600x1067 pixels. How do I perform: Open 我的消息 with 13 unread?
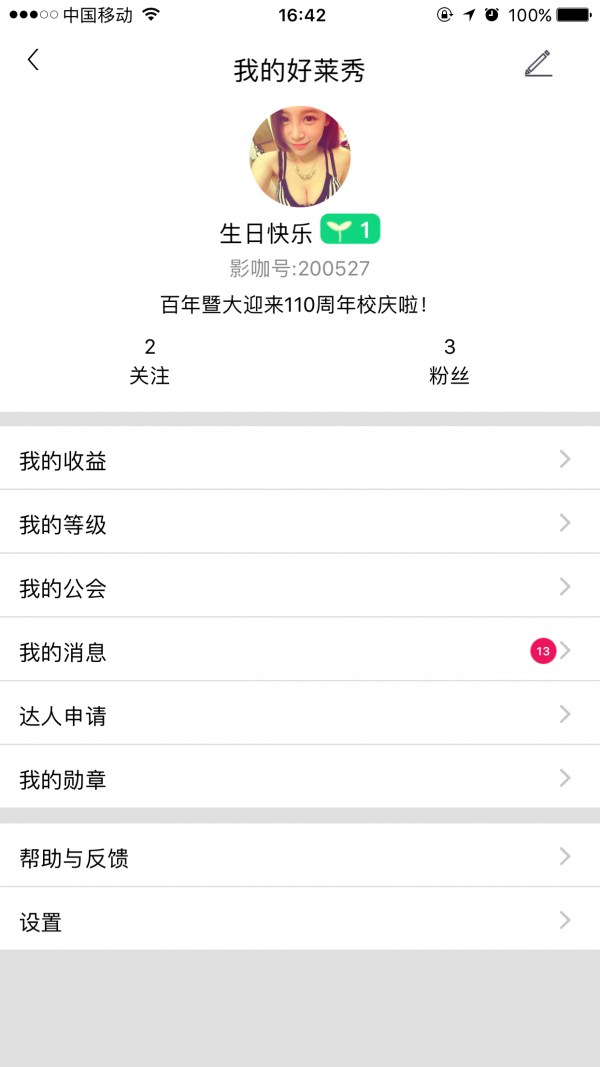300,651
